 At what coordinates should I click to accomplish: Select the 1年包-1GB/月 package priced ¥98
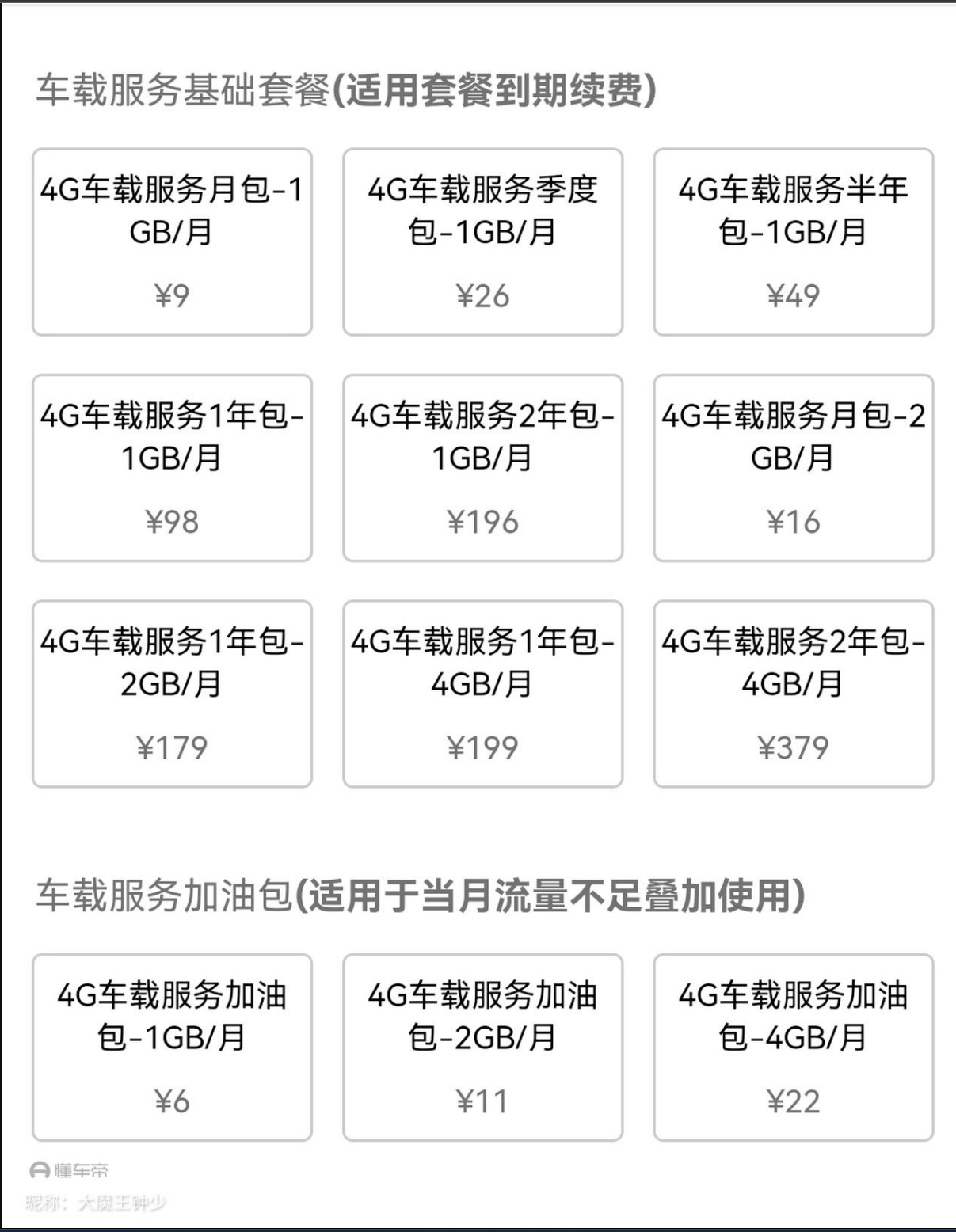click(172, 468)
